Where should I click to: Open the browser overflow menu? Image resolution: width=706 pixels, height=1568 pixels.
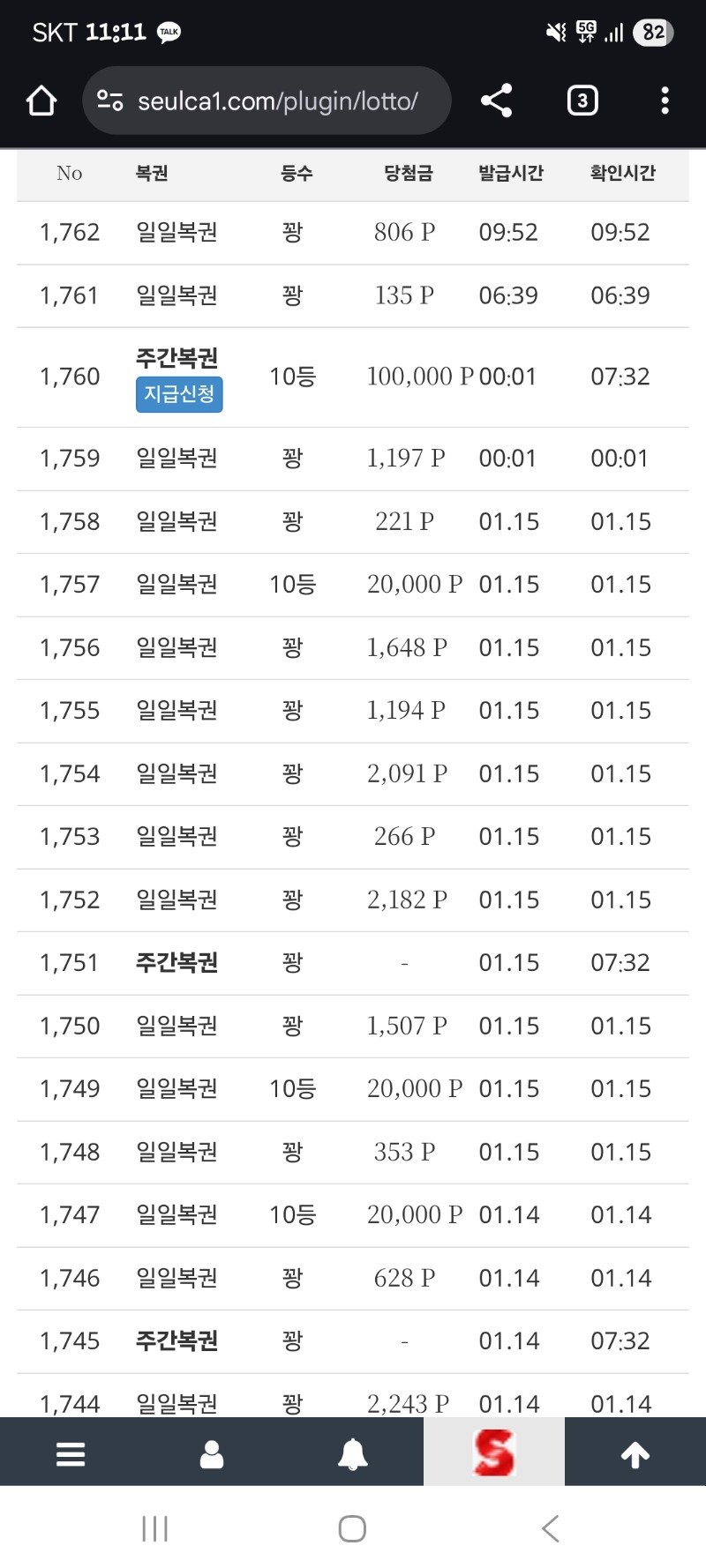click(x=665, y=101)
